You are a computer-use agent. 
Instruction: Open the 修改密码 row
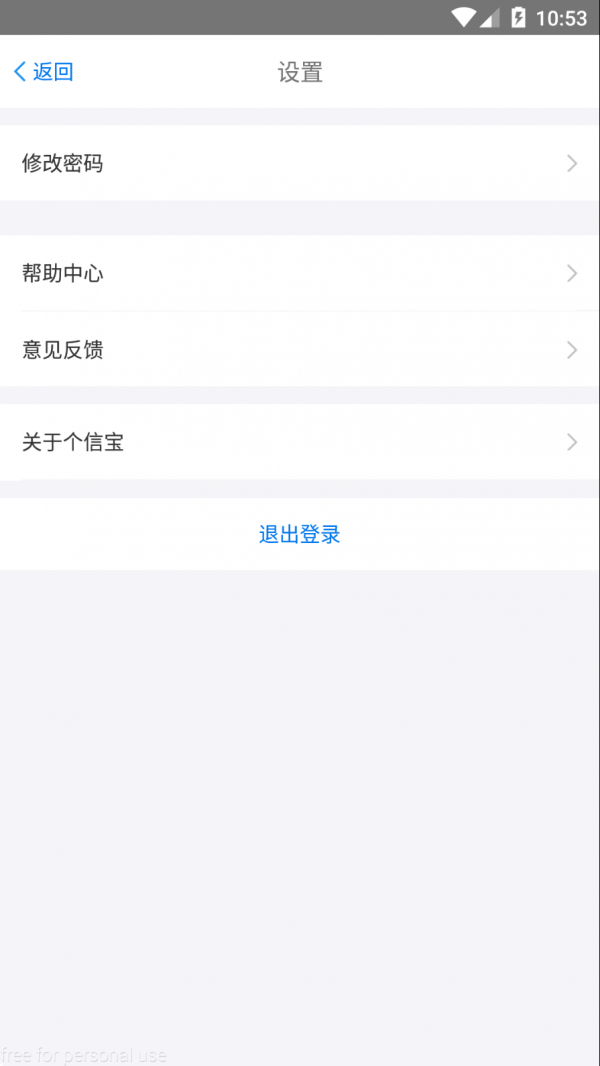300,163
